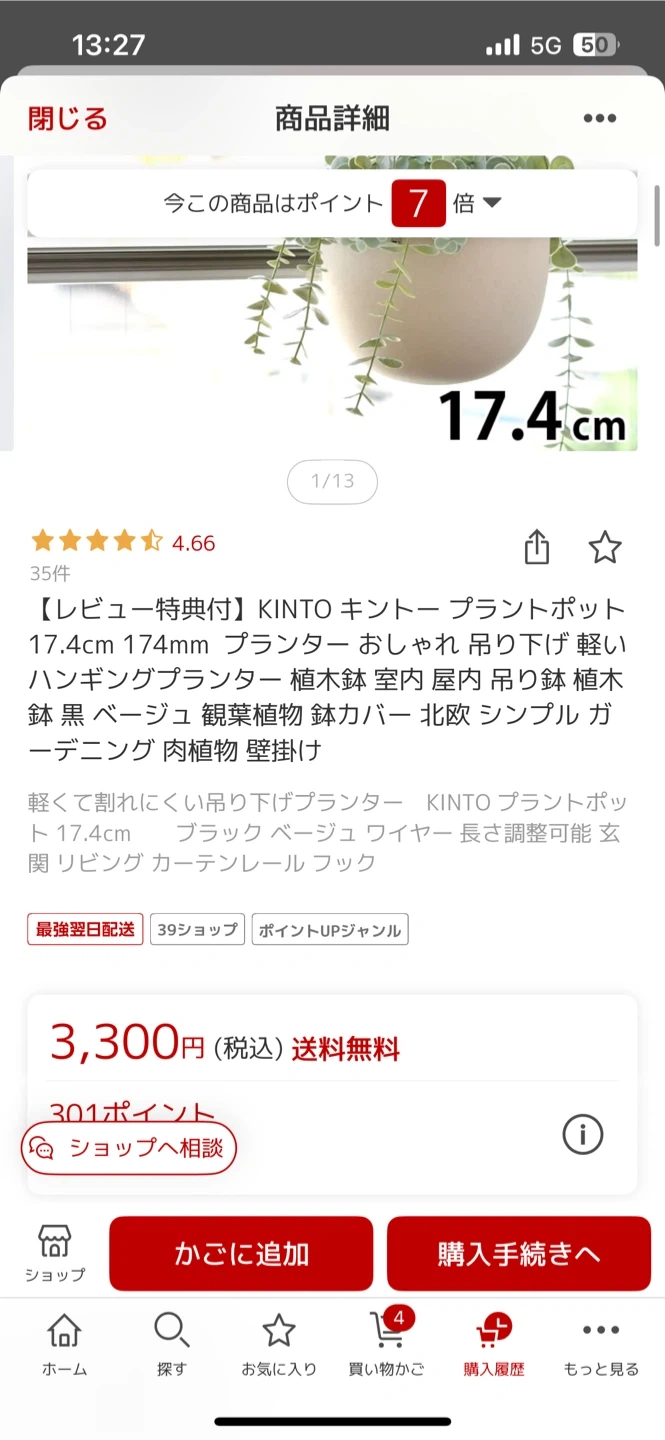Viewport: 665px width, 1440px height.
Task: Proceed with 購入手続きへ button
Action: click(519, 1254)
